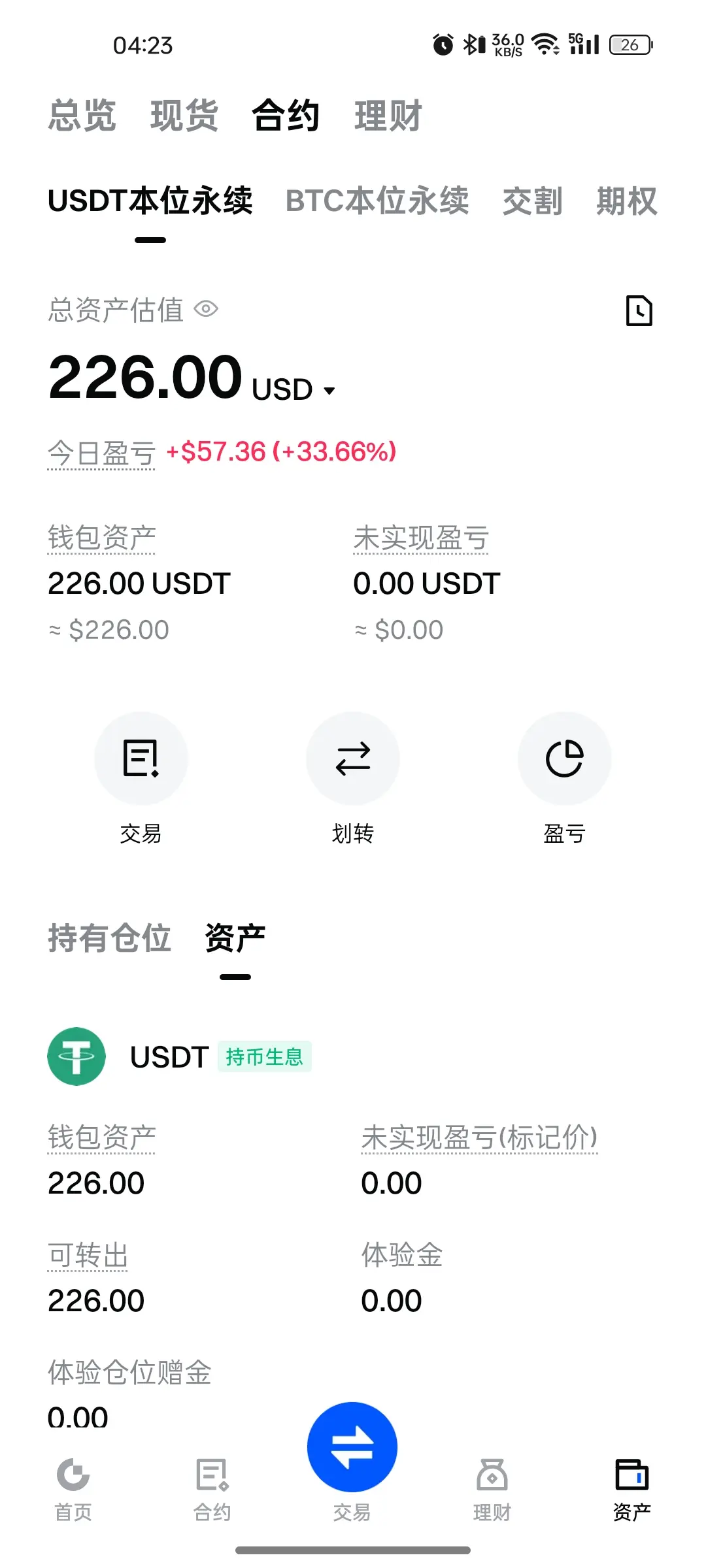Tap the 交易 shortcut button

click(x=141, y=759)
